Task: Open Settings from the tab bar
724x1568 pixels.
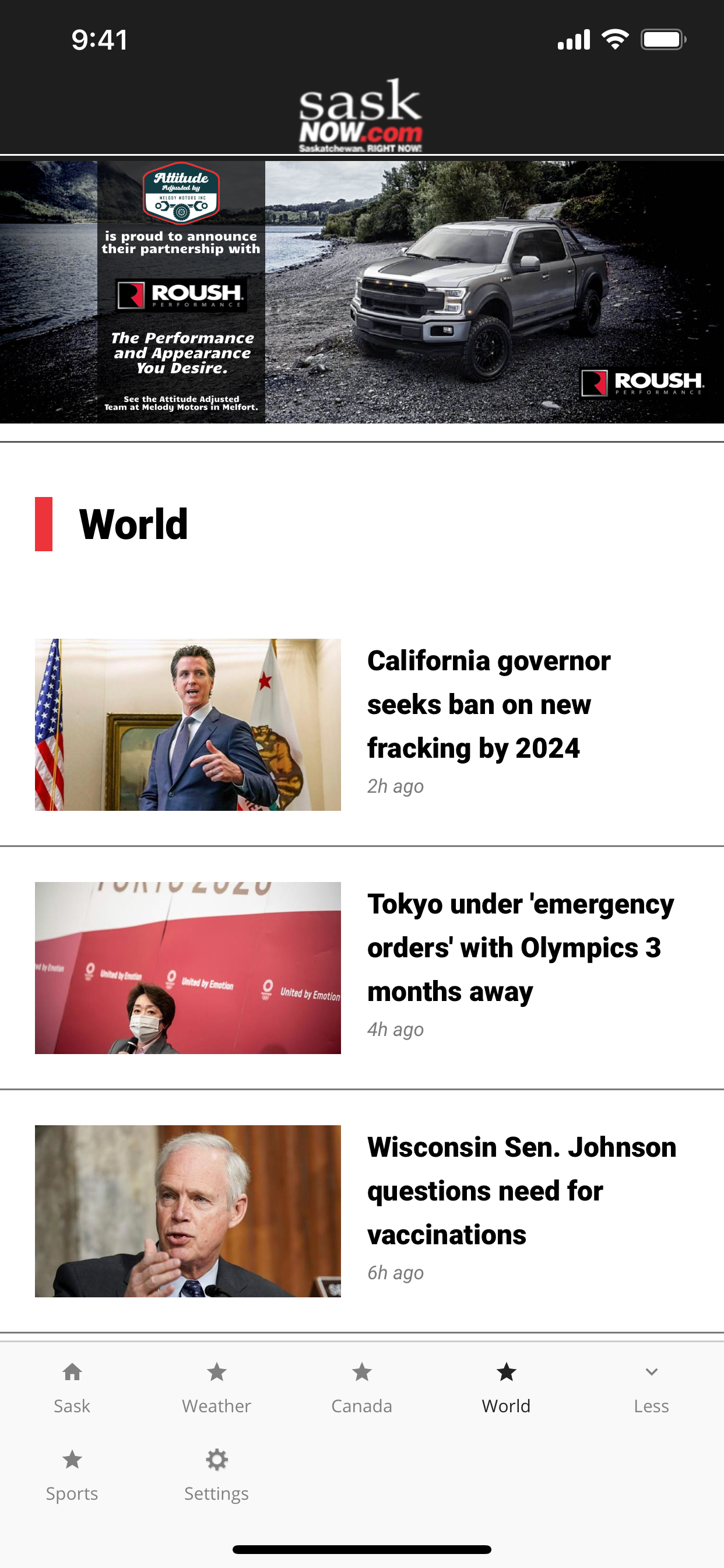Action: coord(217,1476)
